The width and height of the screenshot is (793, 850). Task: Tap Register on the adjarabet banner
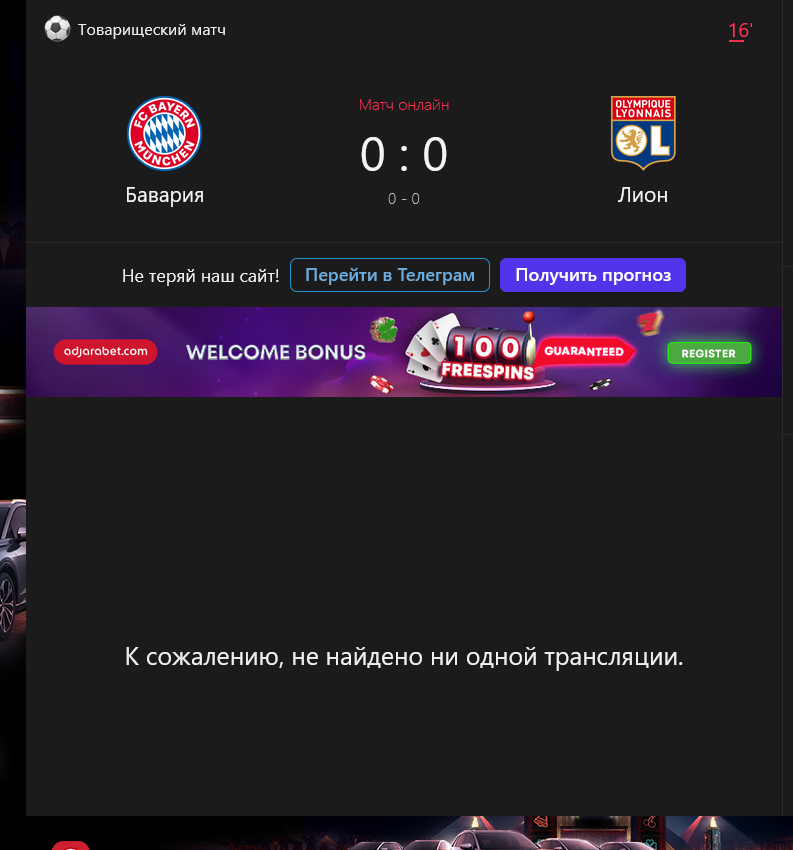point(708,353)
